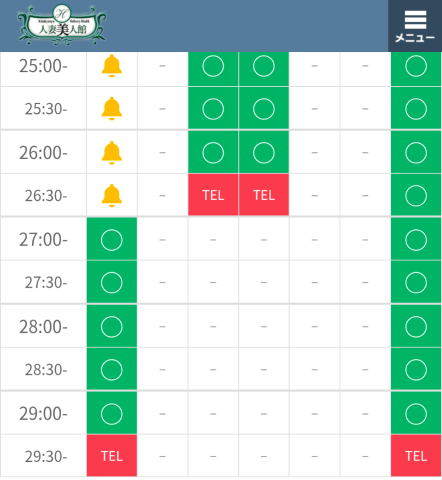
Task: Select the rightmost red TEL cell at 29:30
Action: 416,456
